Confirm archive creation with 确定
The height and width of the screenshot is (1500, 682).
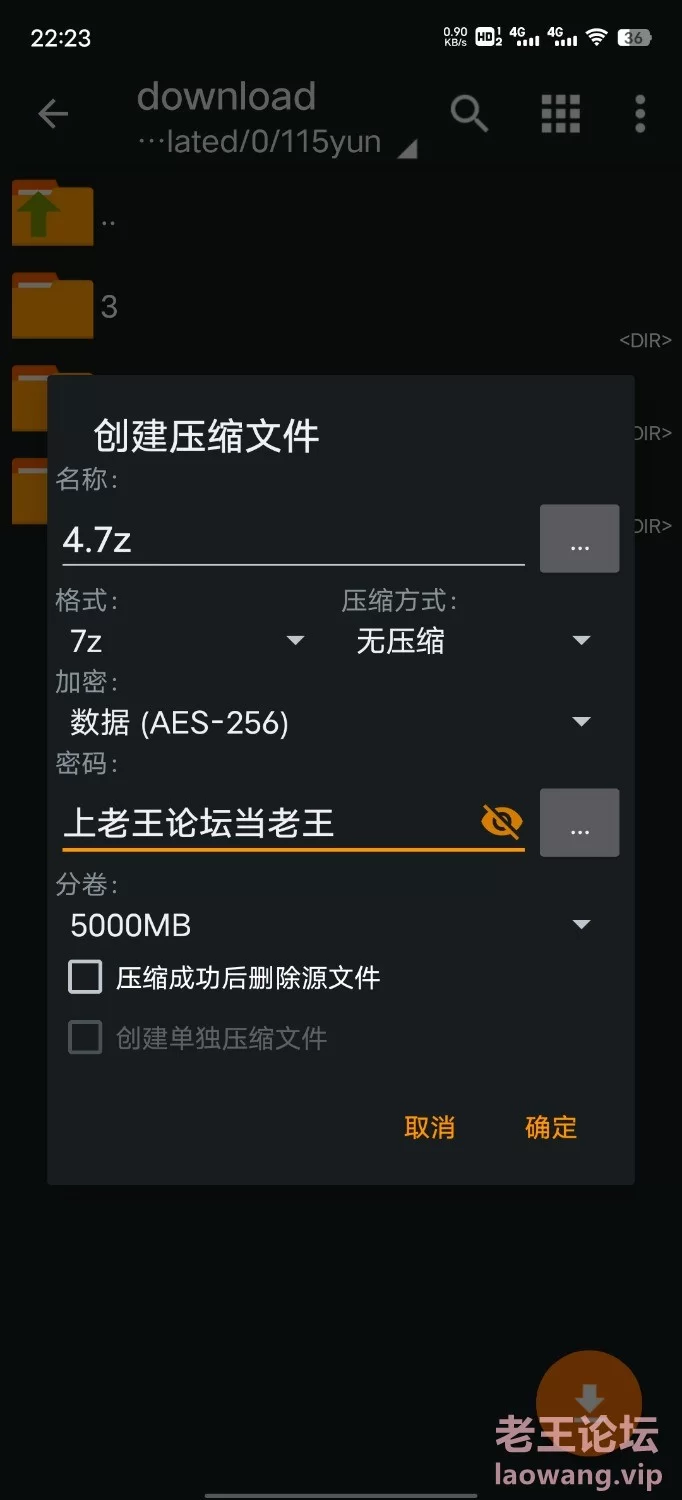tap(551, 1127)
